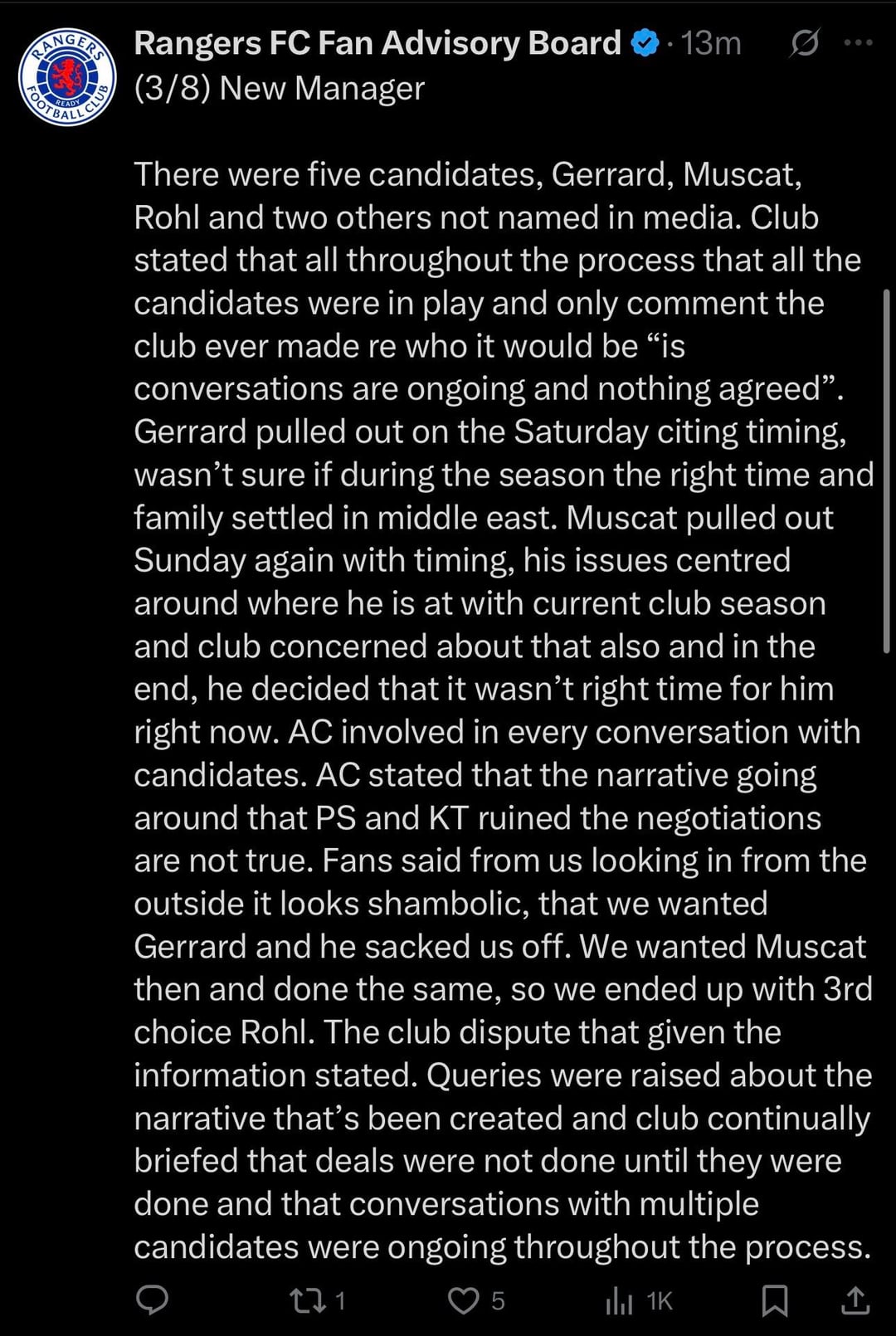Open the post's overflow menu

click(857, 43)
